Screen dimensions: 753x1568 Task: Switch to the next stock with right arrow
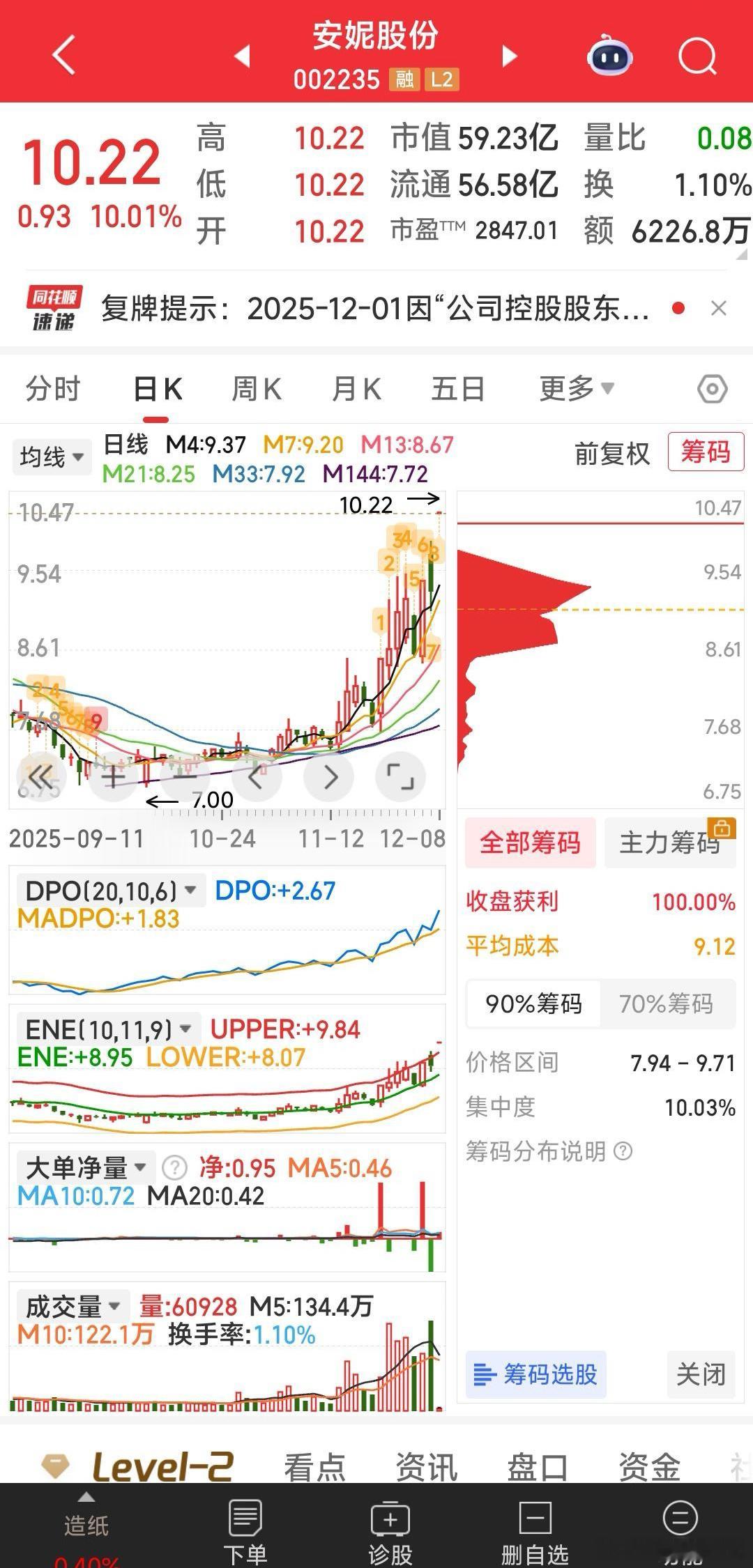point(510,56)
